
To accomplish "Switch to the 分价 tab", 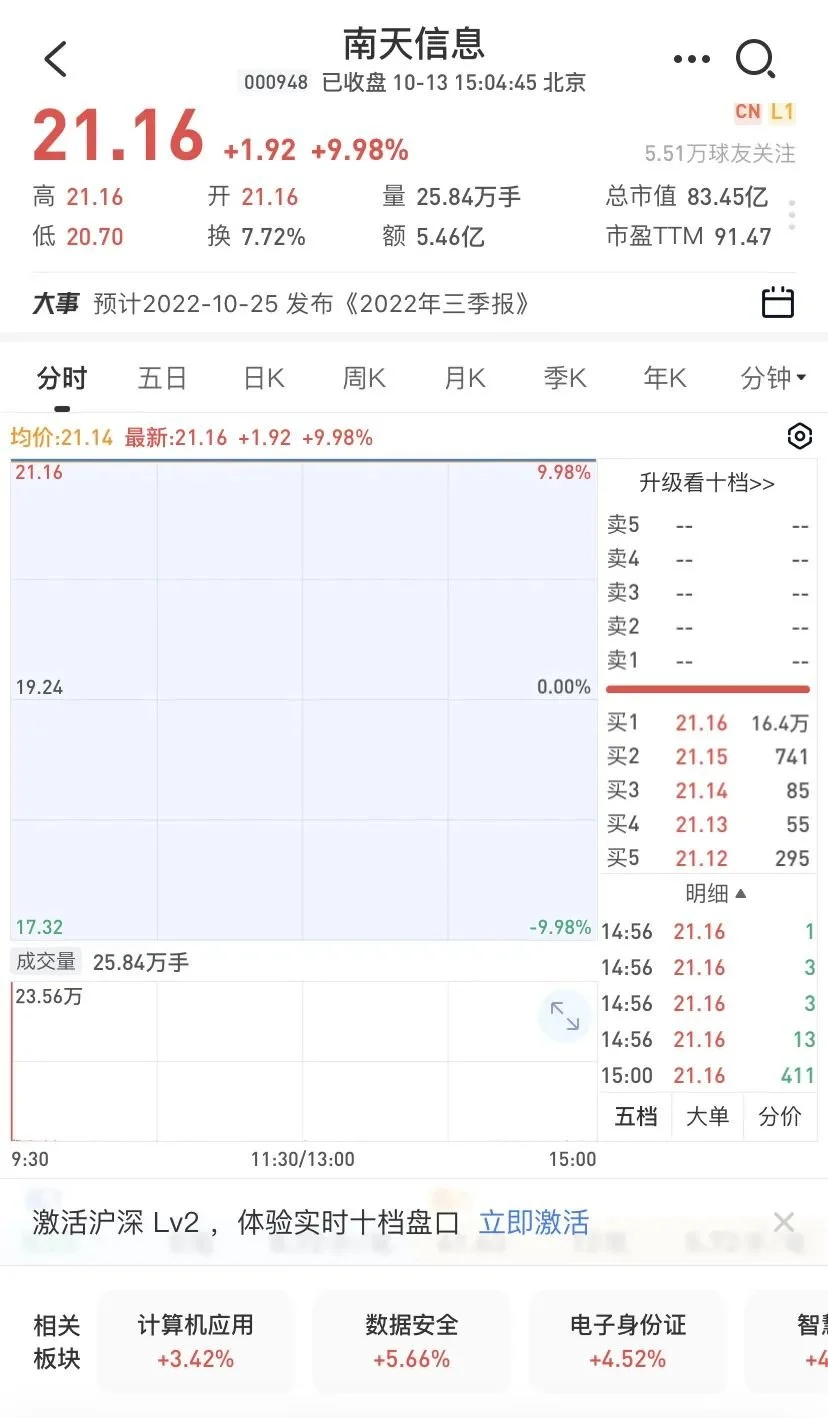I will tap(780, 1116).
